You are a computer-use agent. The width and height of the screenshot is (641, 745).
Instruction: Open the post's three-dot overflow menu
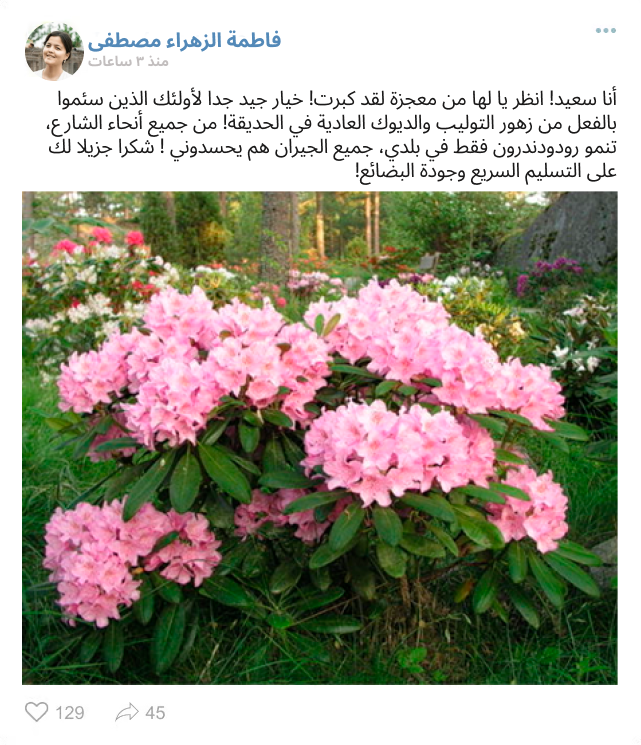coord(606,31)
